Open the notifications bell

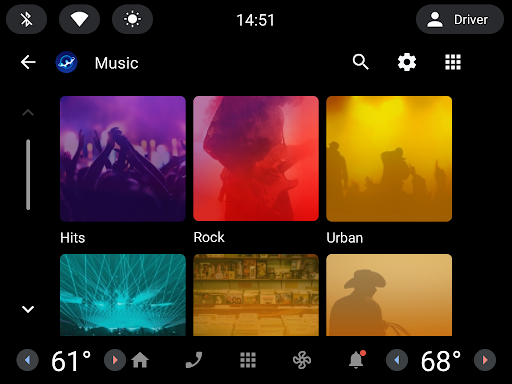[356, 360]
